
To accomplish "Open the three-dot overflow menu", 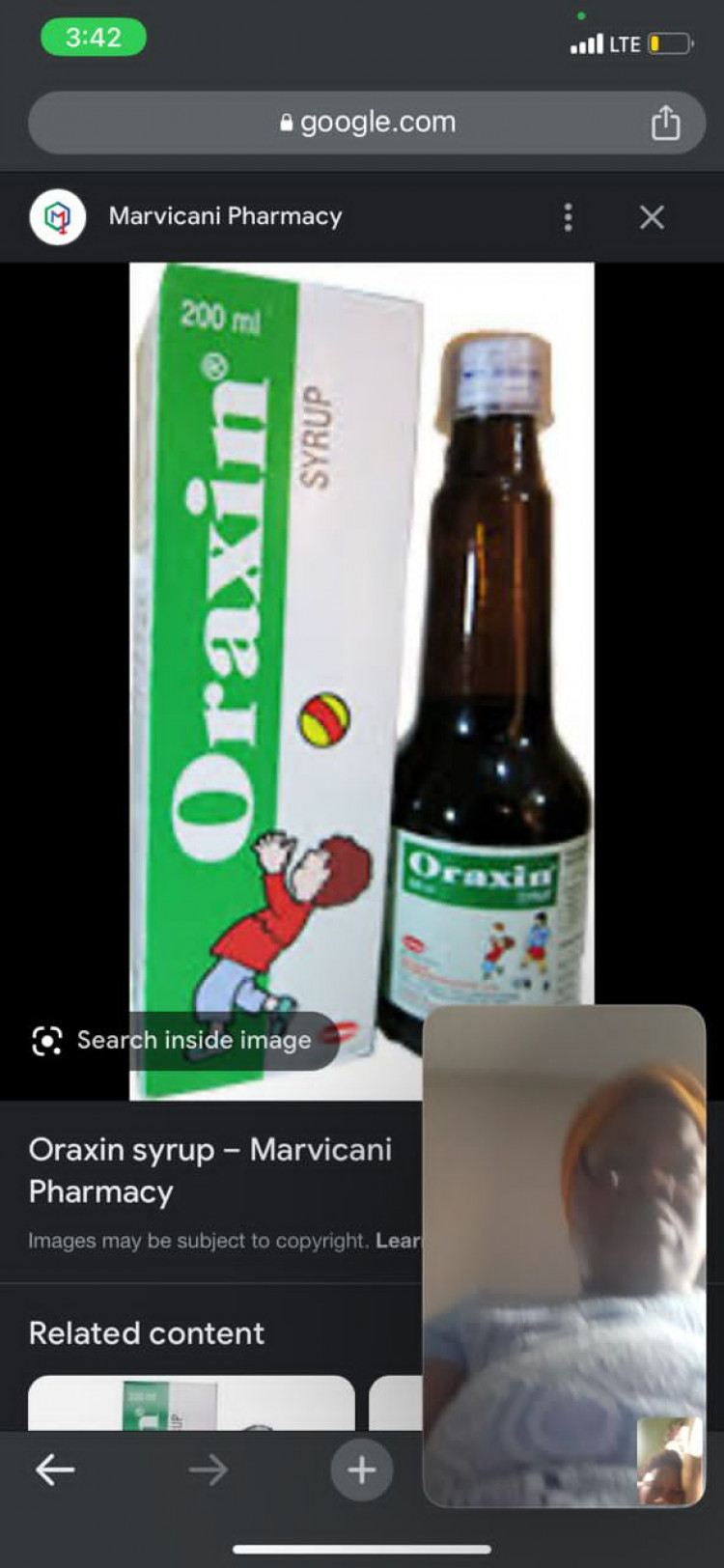I will click(x=568, y=217).
